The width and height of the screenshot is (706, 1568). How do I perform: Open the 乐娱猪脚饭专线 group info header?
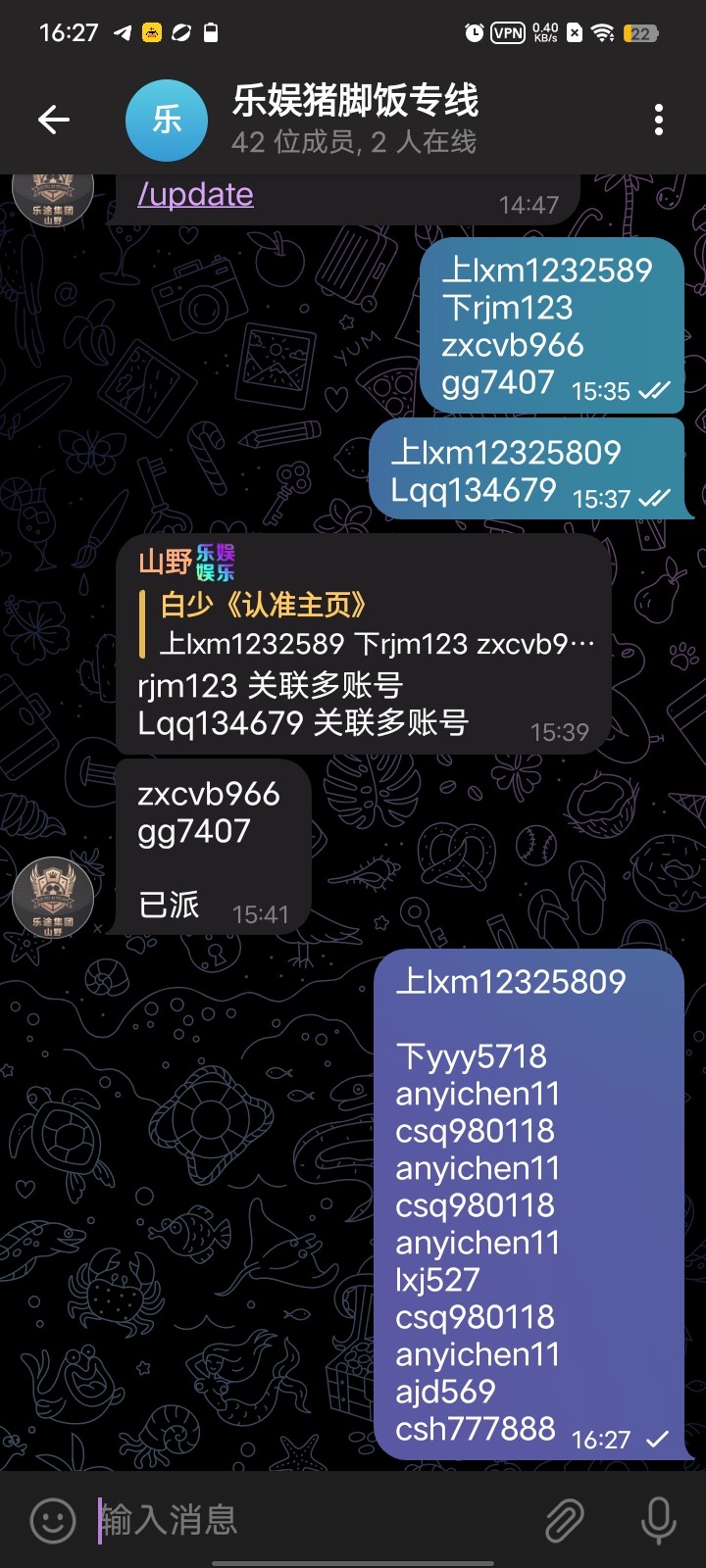tap(353, 120)
